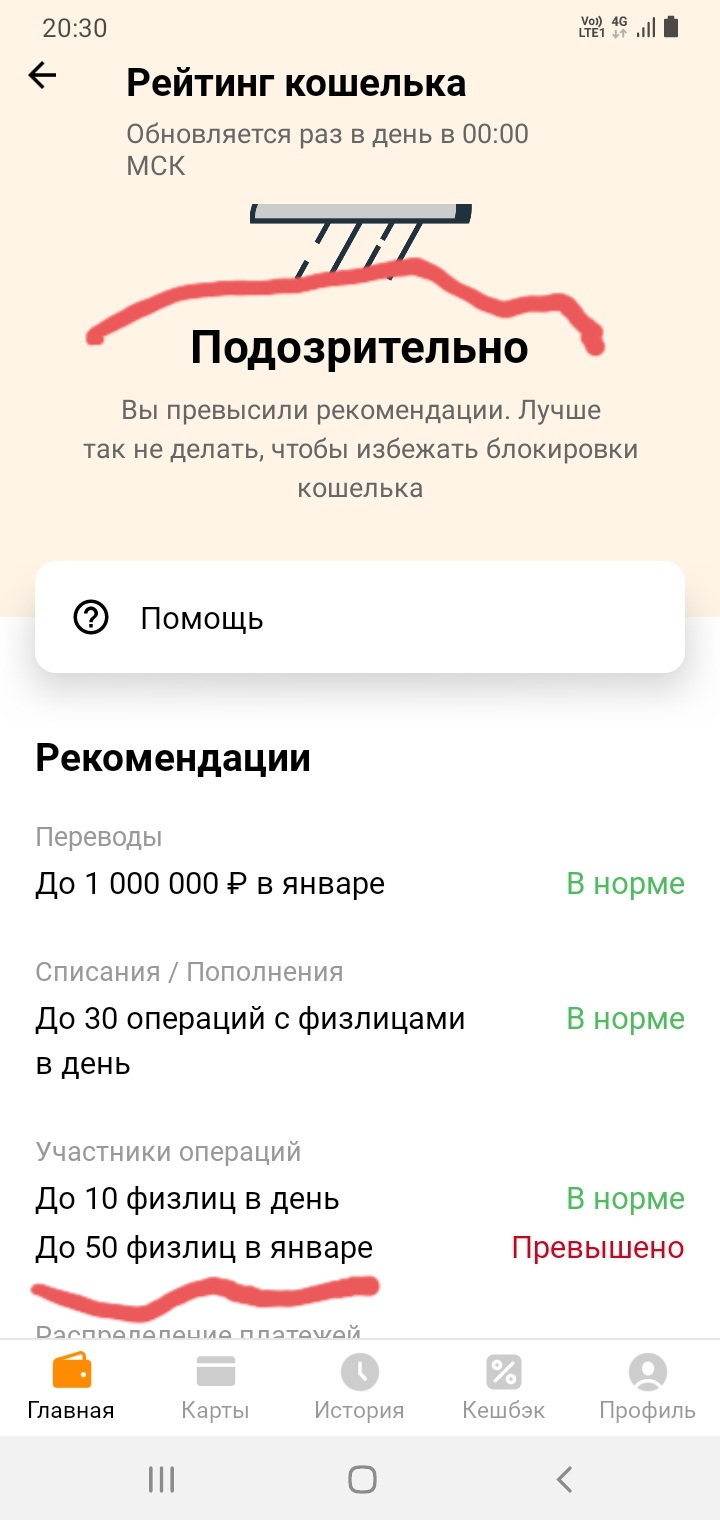The width and height of the screenshot is (720, 1520).
Task: Go to the Профиль tab
Action: pos(647,1387)
